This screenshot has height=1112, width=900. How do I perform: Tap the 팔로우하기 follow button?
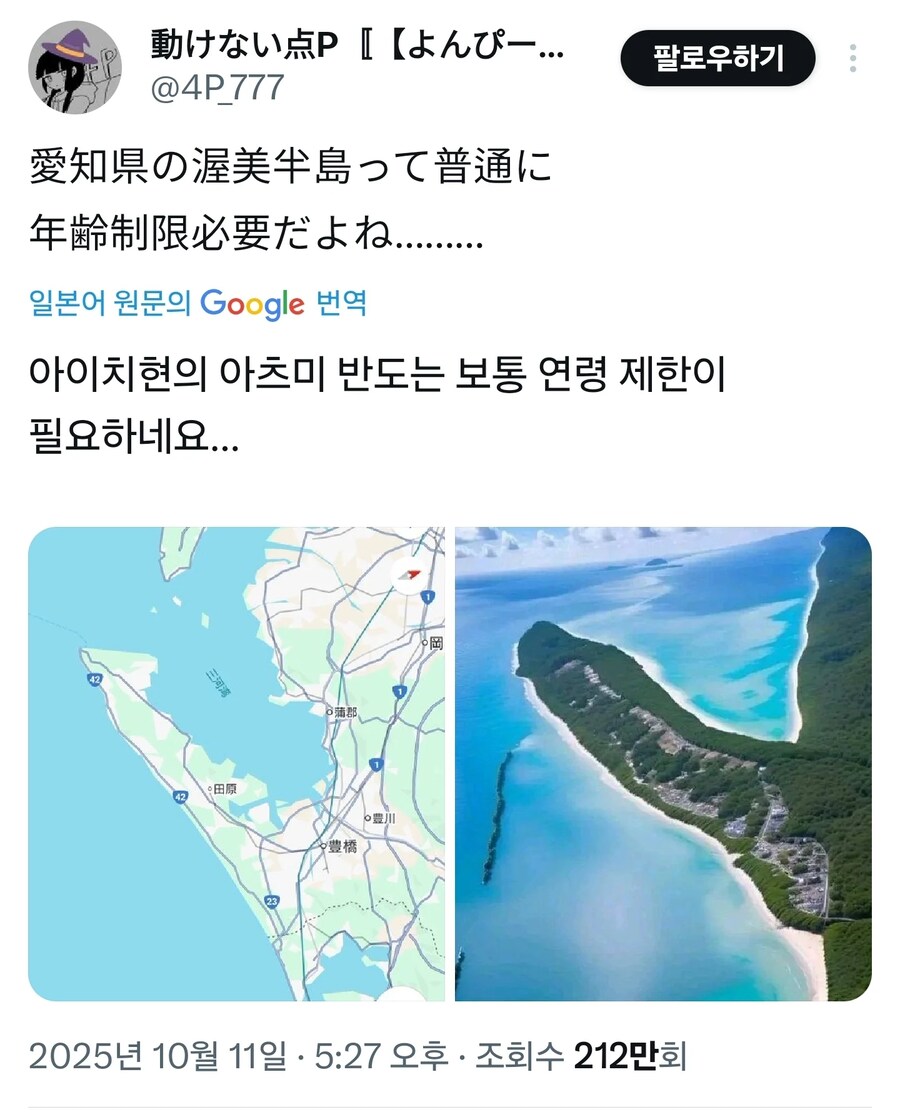click(x=717, y=59)
